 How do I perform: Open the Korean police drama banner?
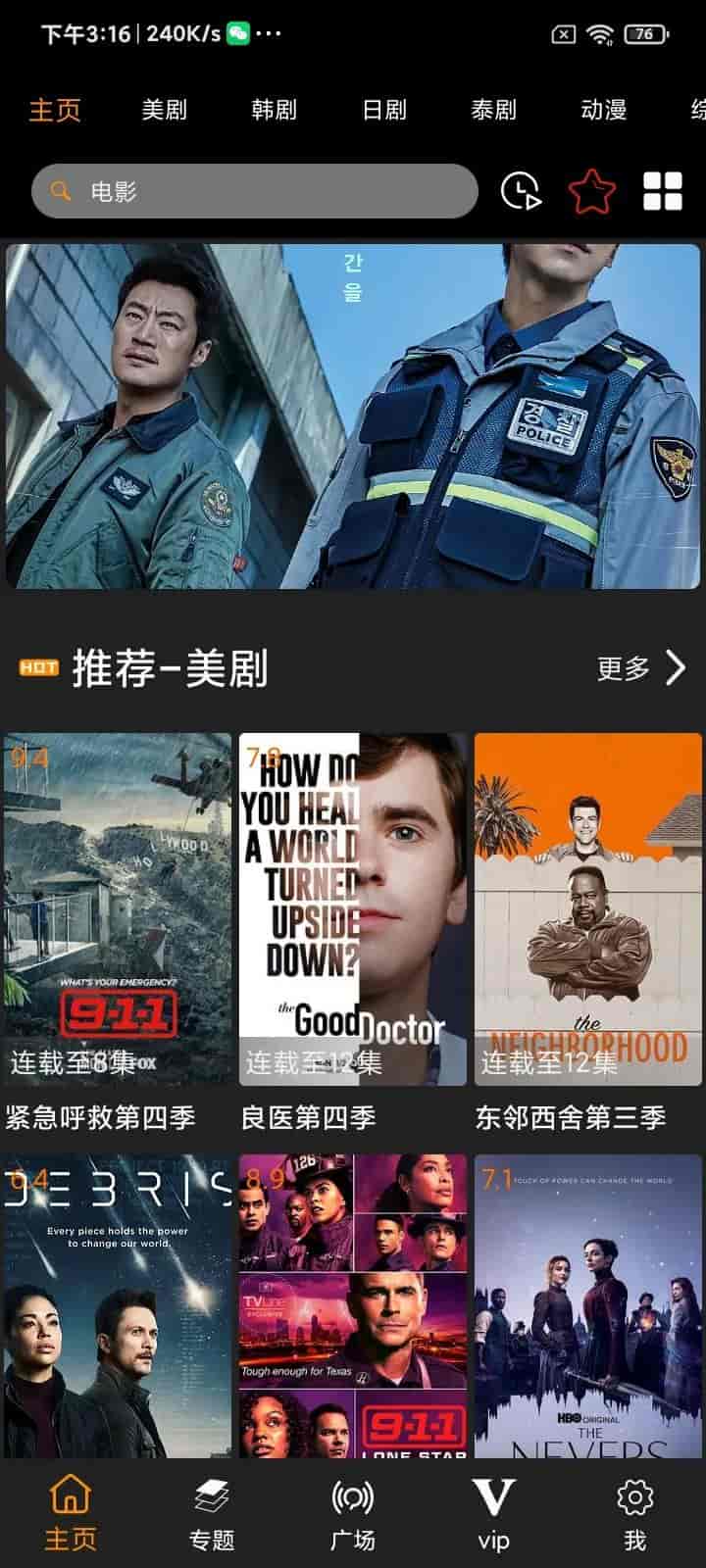point(353,416)
